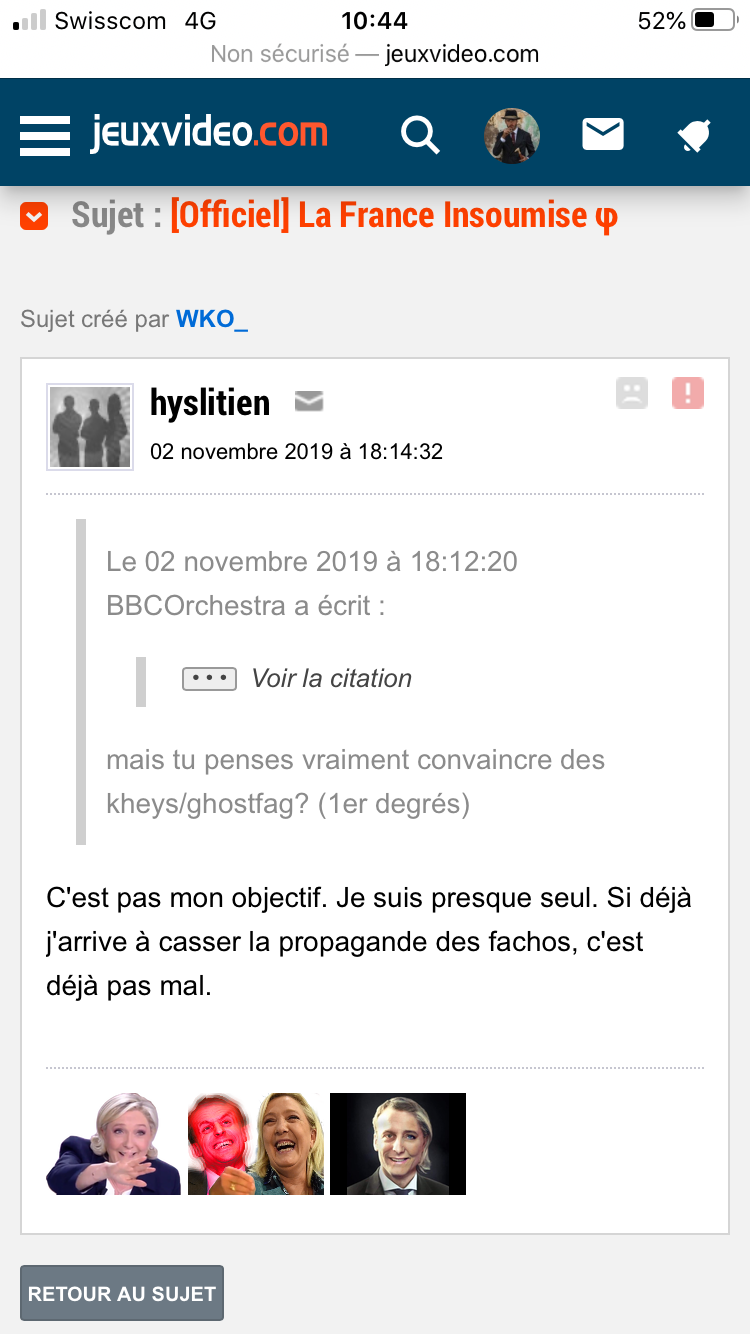750x1334 pixels.
Task: Send a private message to hyslitien
Action: pos(309,402)
